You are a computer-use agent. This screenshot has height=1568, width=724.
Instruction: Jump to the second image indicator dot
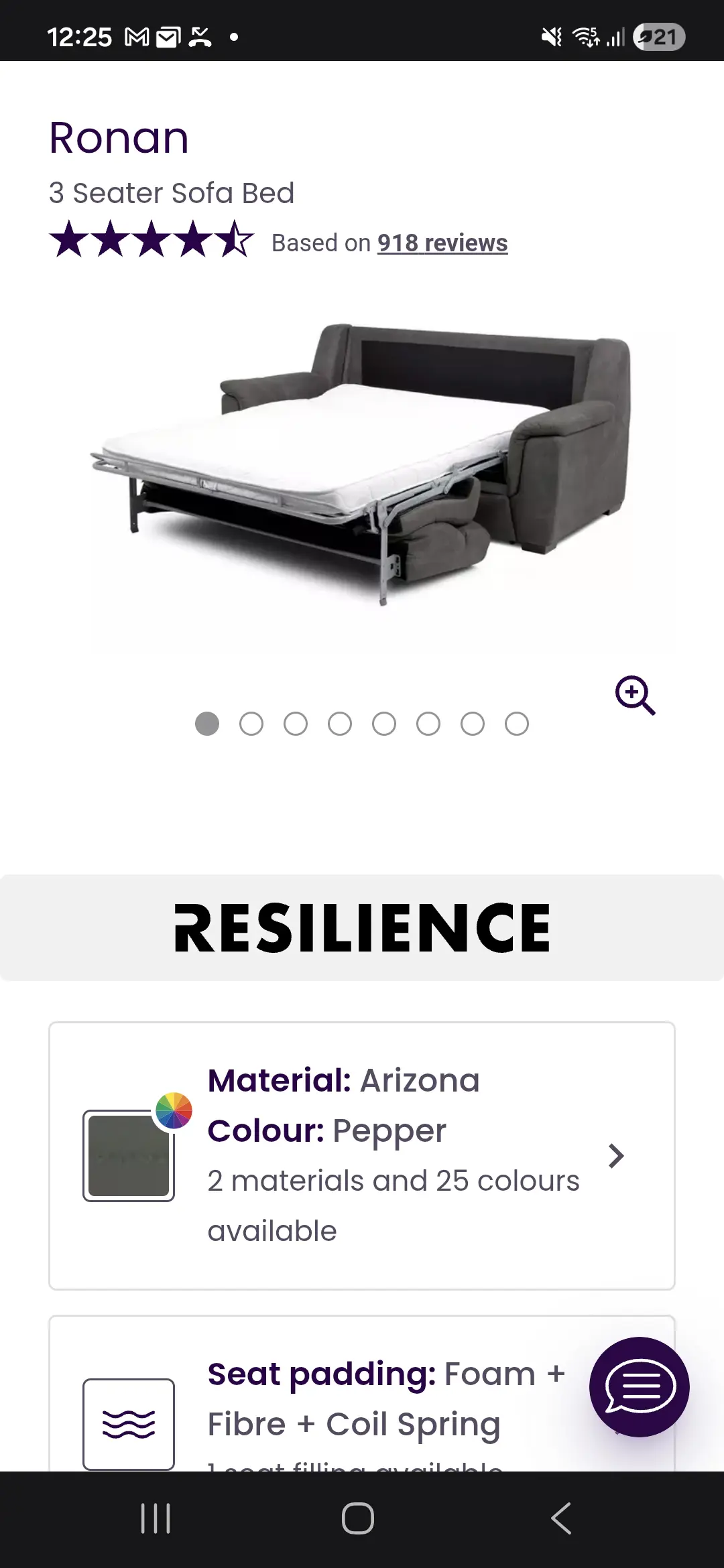click(251, 724)
